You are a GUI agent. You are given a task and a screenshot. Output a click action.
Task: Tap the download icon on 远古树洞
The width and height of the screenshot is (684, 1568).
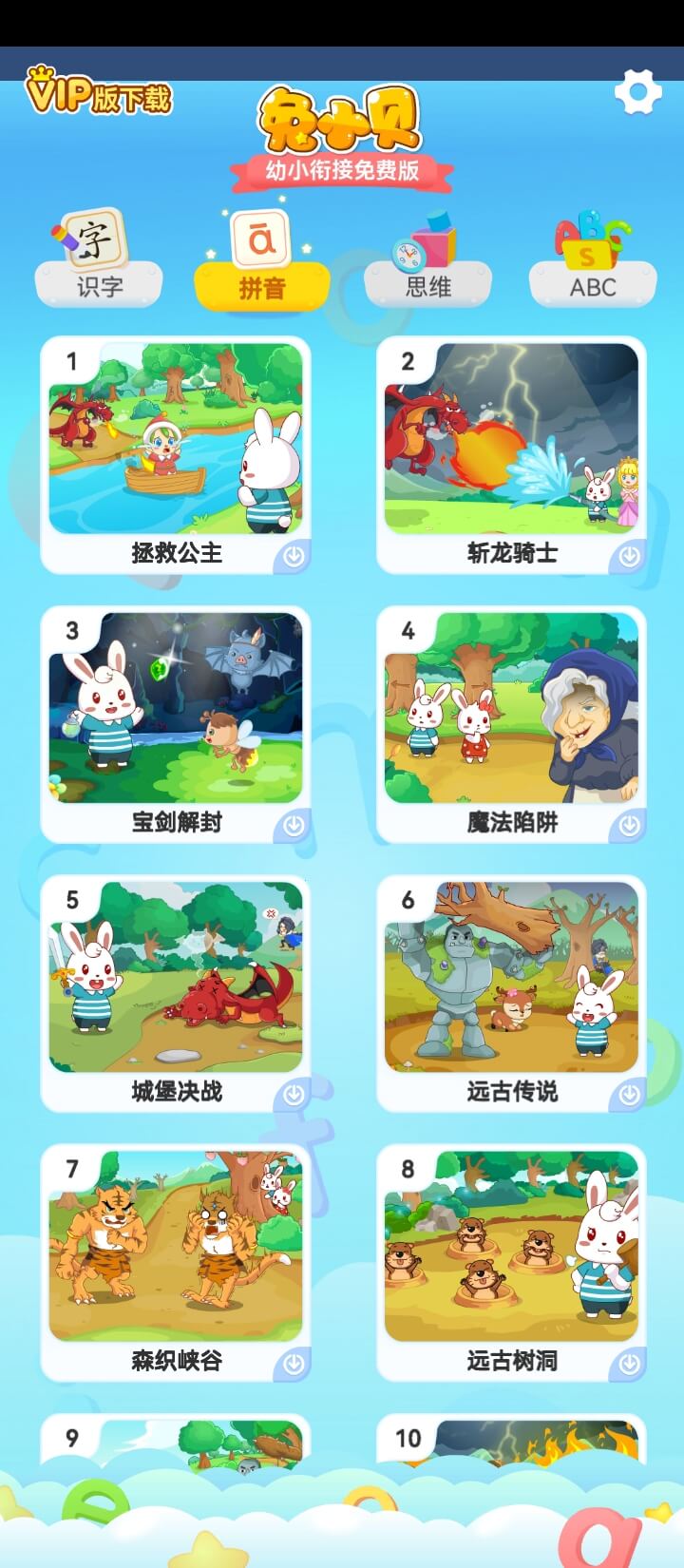pyautogui.click(x=629, y=1365)
